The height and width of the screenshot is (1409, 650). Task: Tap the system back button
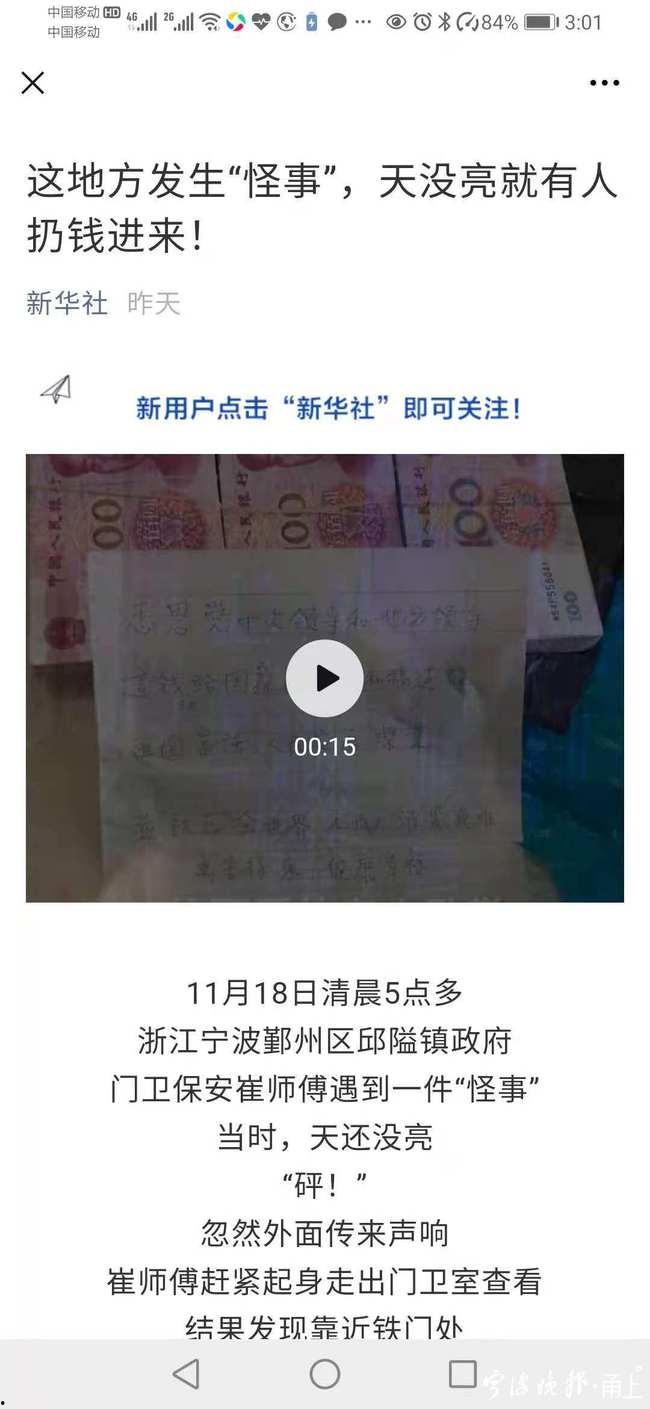[186, 1374]
